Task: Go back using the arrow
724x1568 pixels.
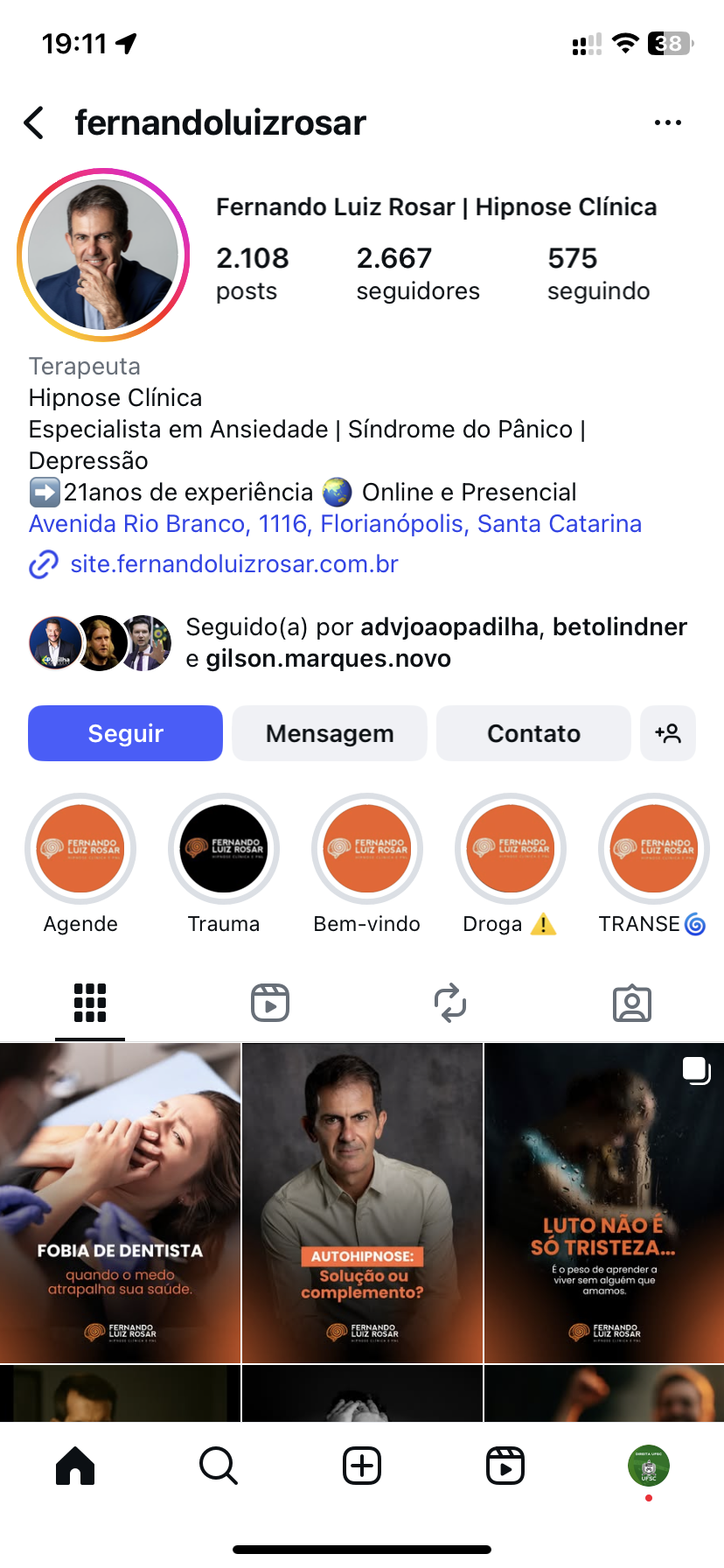Action: click(34, 123)
